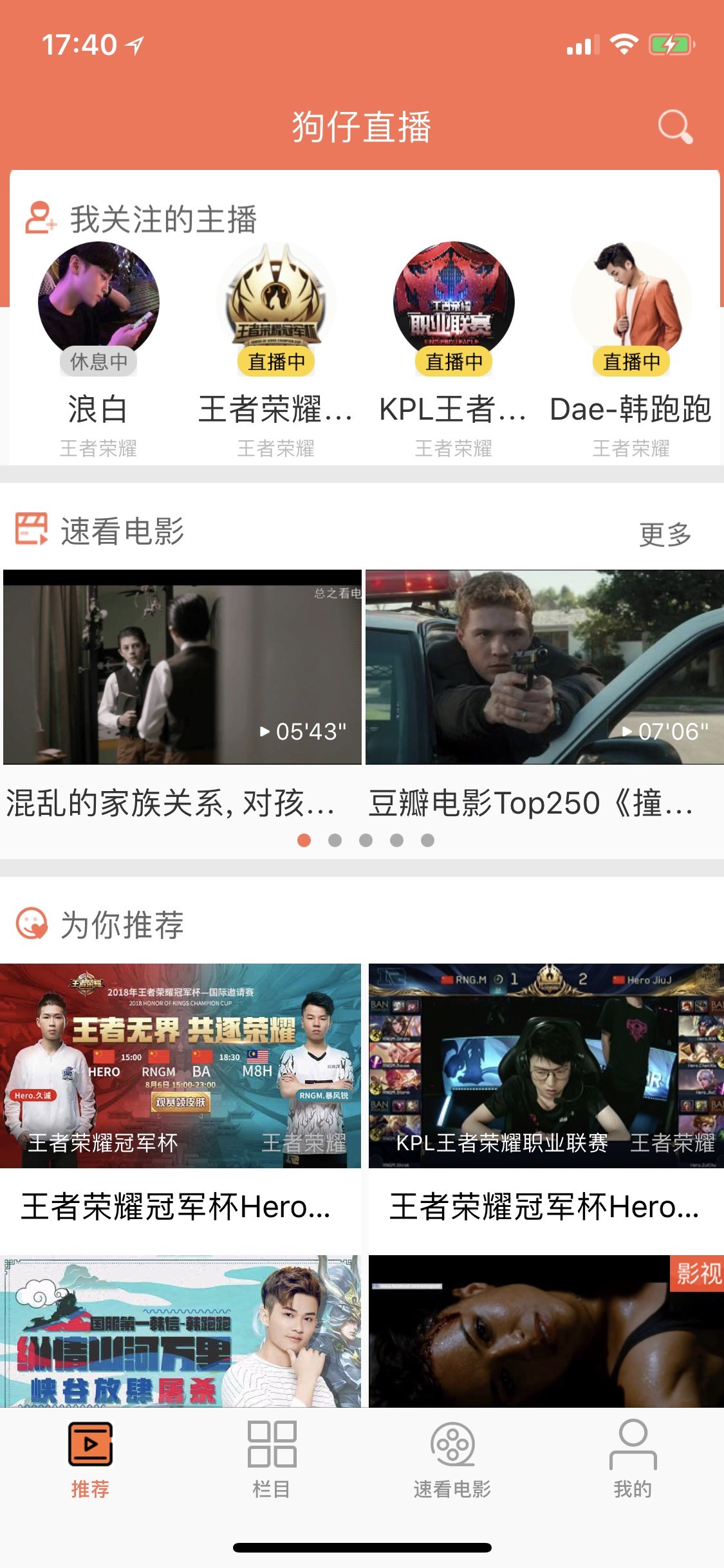Play the 05'43" movie clip 混乱的家族关系
This screenshot has width=724, height=1568.
(182, 667)
